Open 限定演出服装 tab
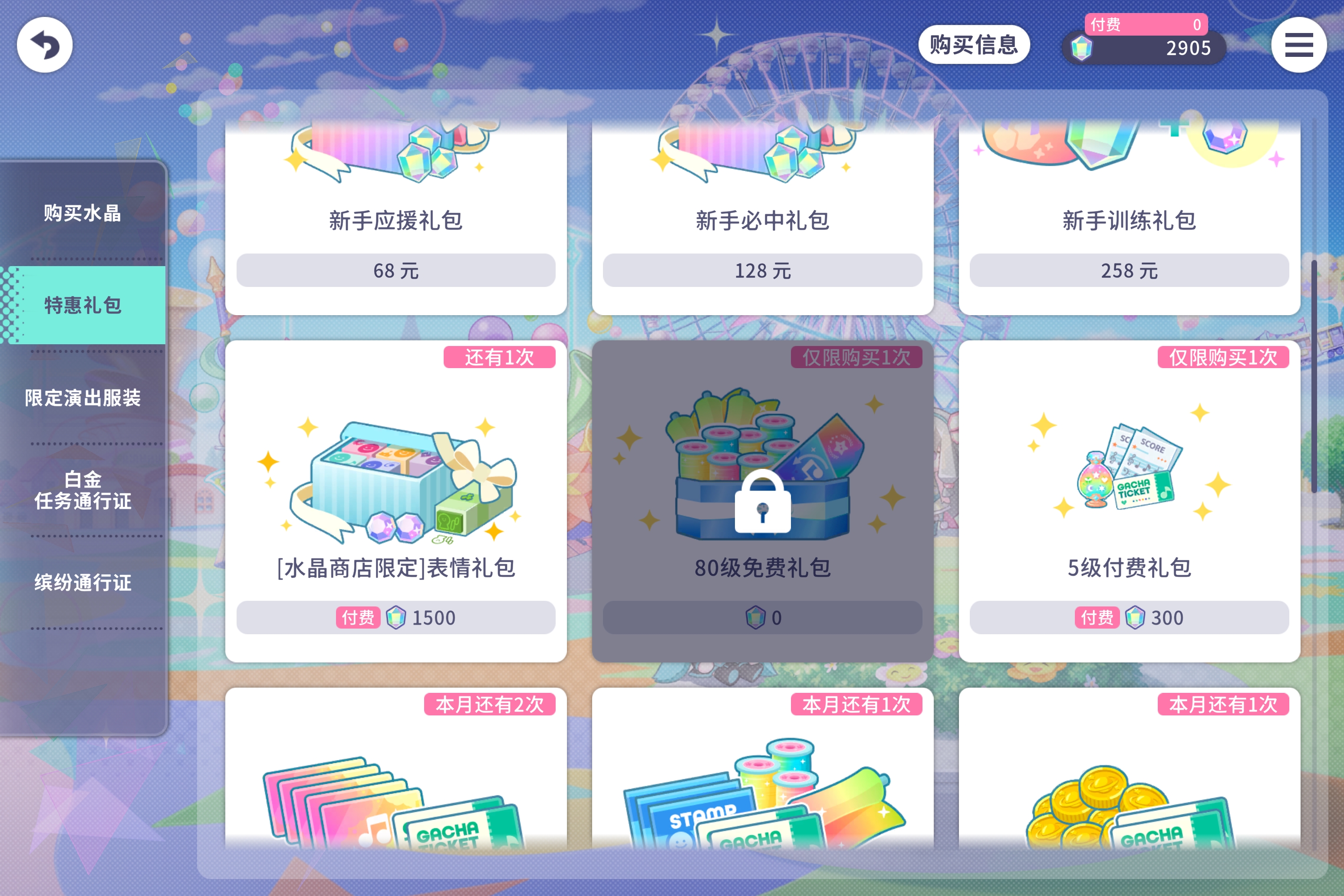The width and height of the screenshot is (1344, 896). pyautogui.click(x=83, y=398)
